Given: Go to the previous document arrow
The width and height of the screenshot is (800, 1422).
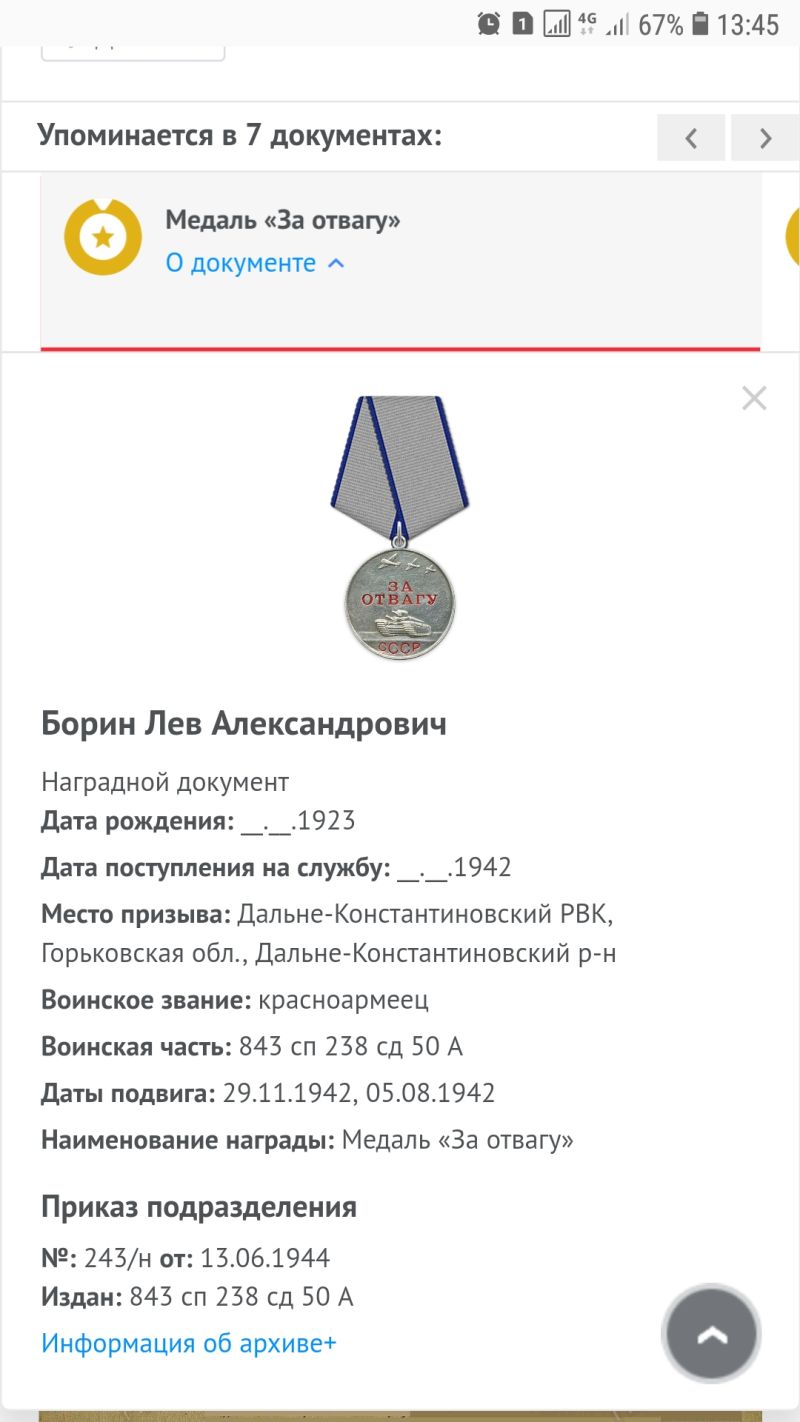Looking at the screenshot, I should click(691, 138).
